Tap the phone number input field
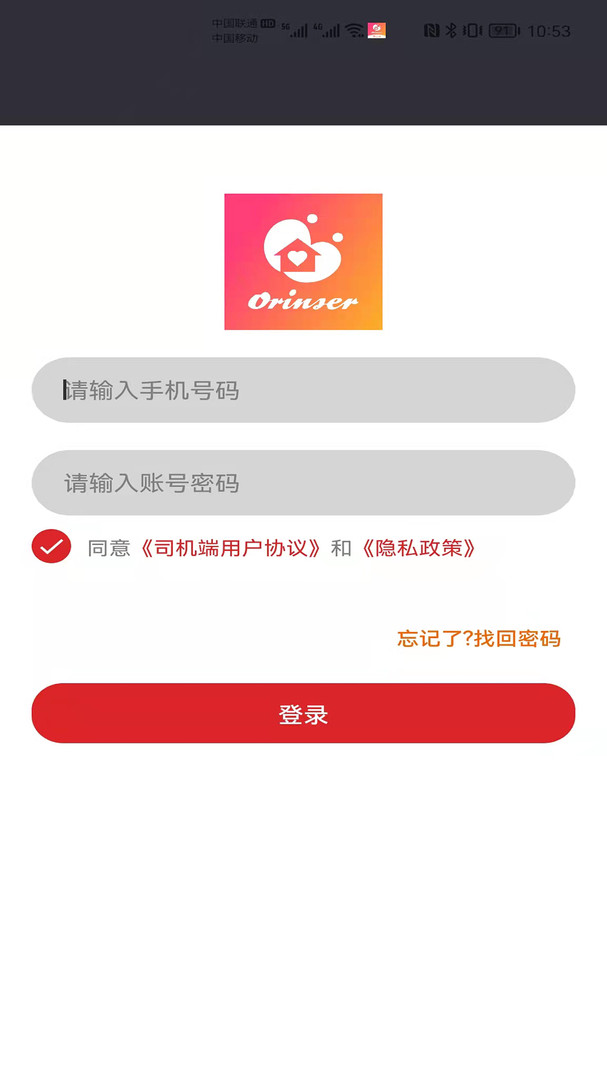The width and height of the screenshot is (607, 1080). [303, 390]
